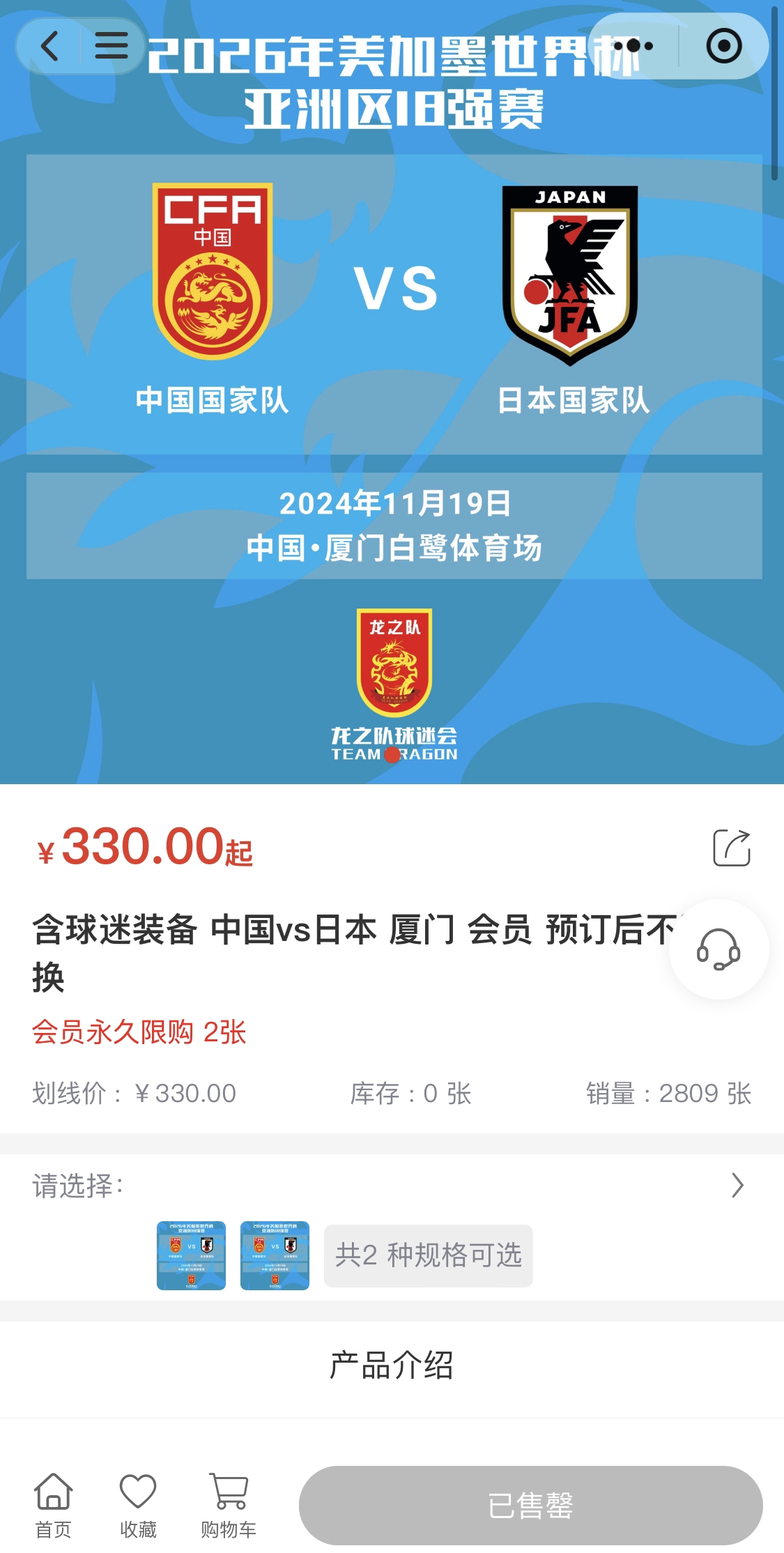Tap the 共2 种规格可选 chip
Screen dimensions: 784x1553
[x=428, y=1255]
